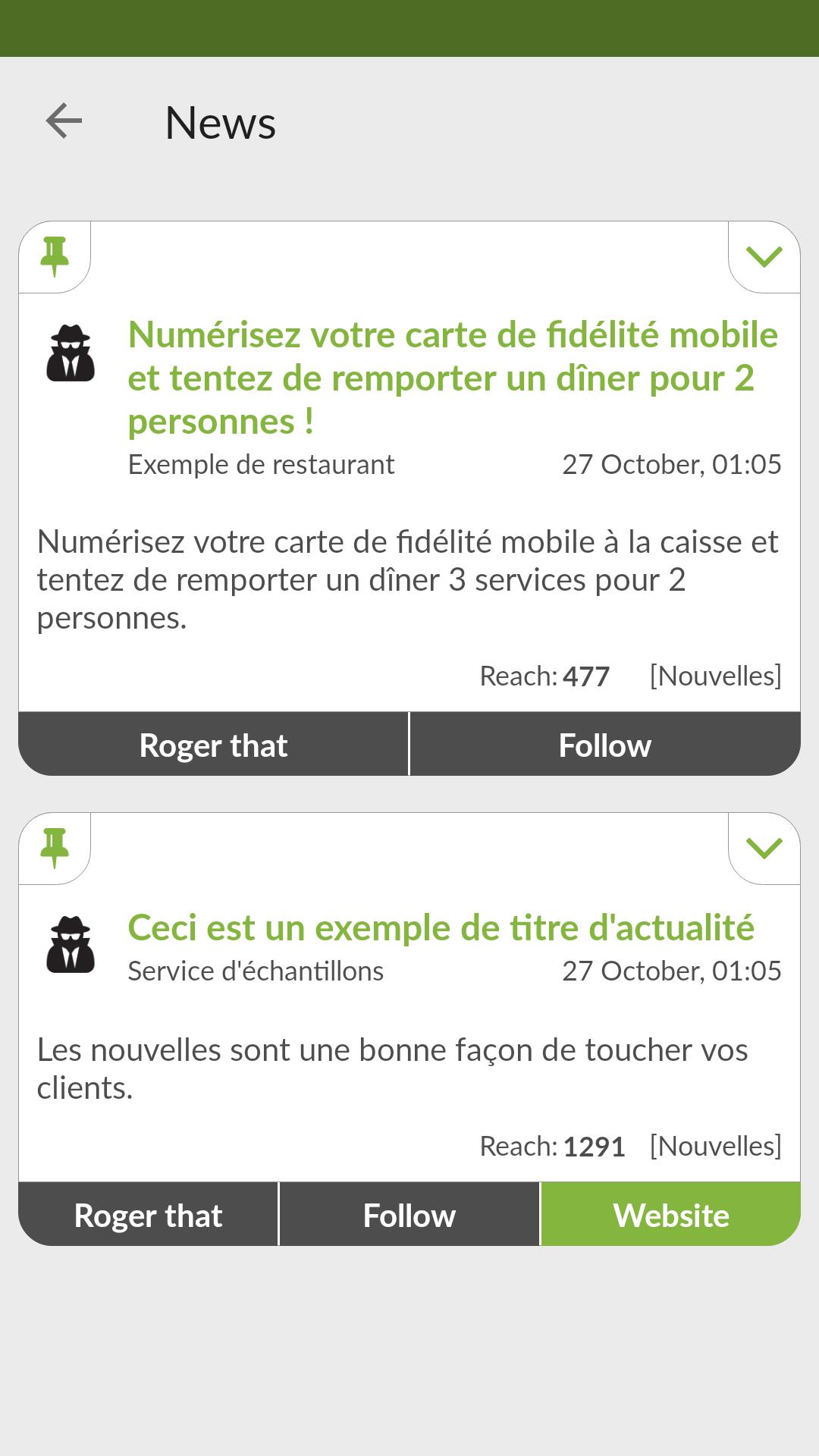Open the news titled Ceci est un exemple

(x=441, y=928)
